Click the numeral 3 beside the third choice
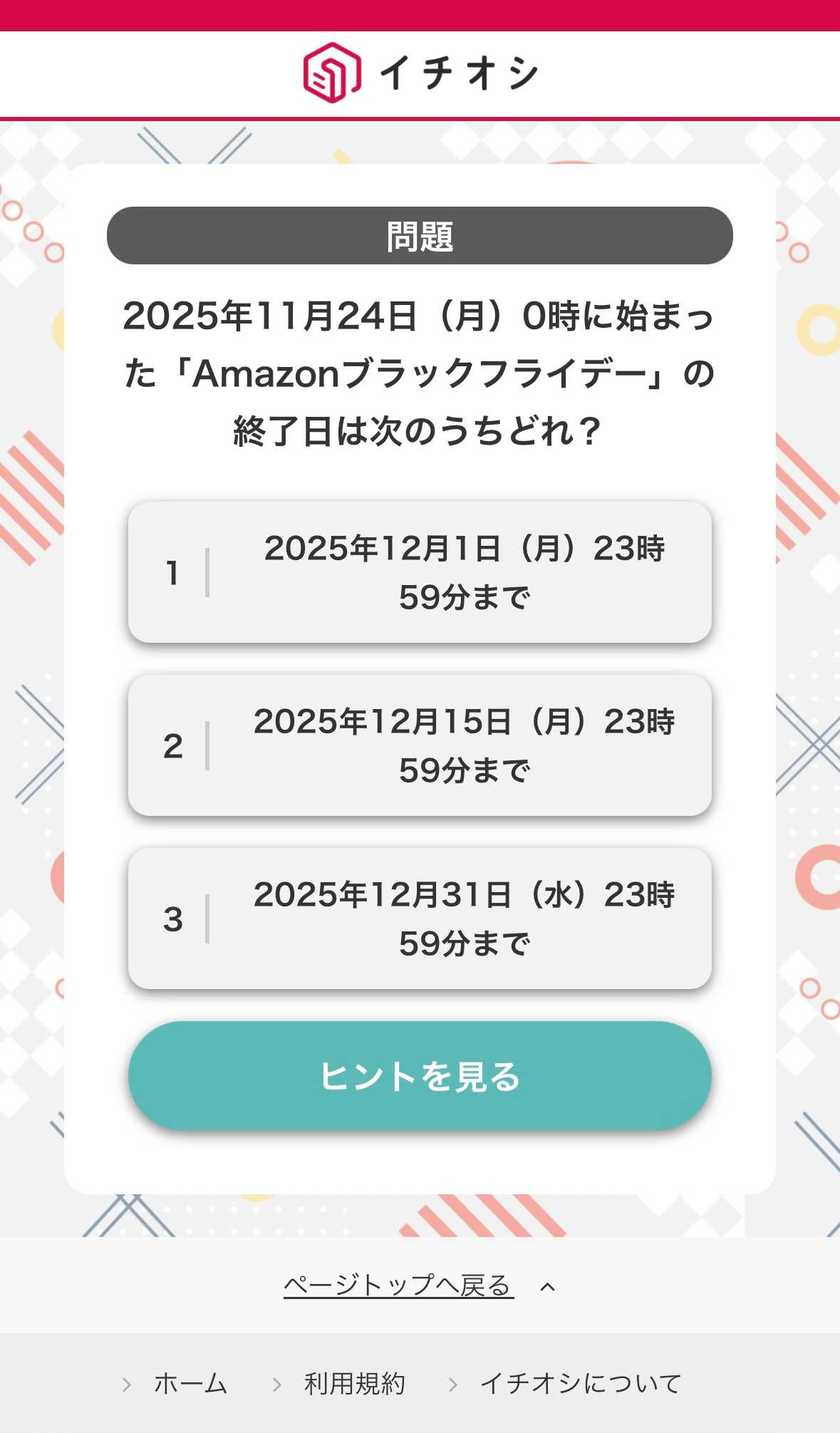 click(x=173, y=919)
